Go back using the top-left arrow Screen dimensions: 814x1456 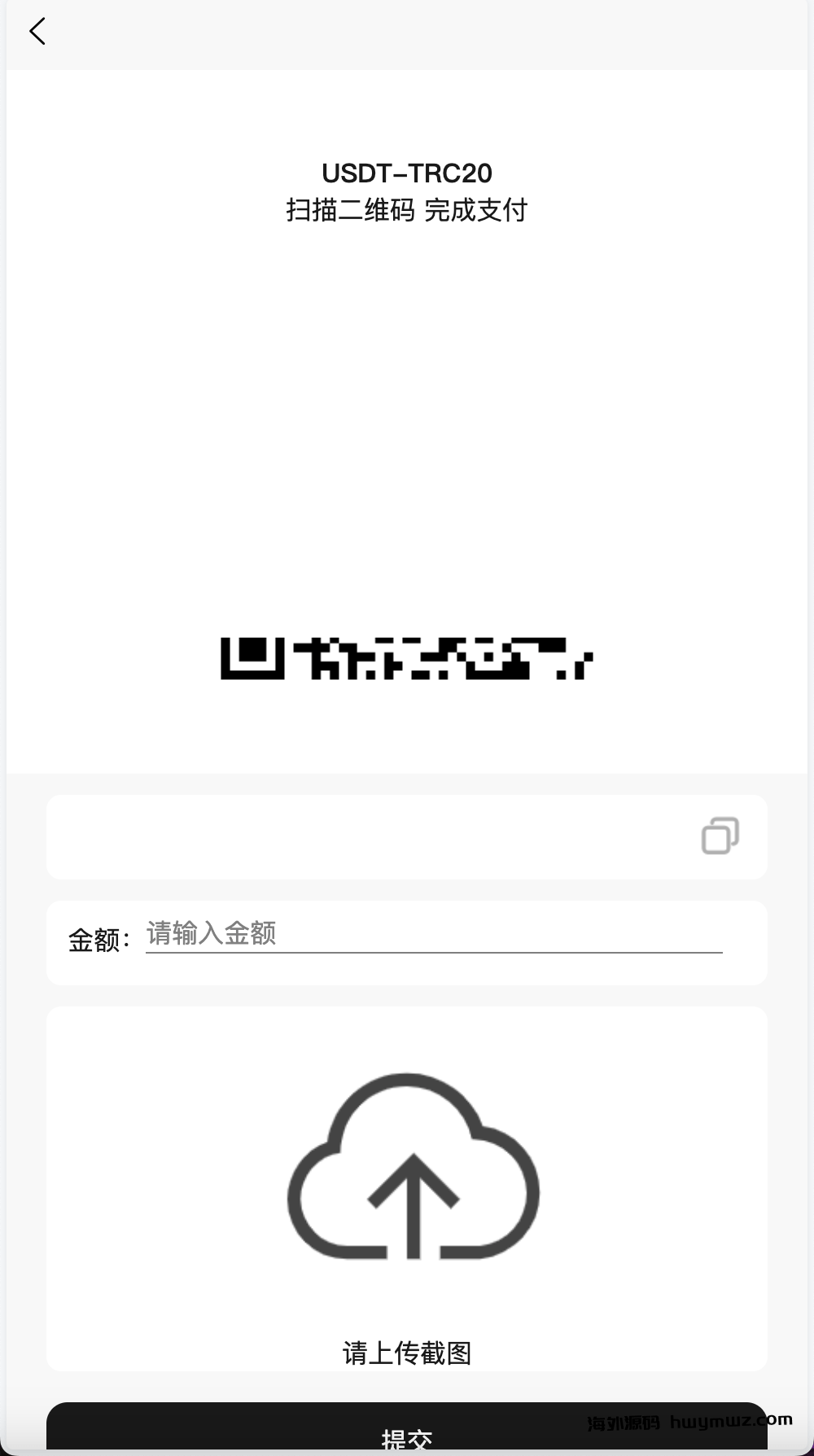[x=37, y=32]
